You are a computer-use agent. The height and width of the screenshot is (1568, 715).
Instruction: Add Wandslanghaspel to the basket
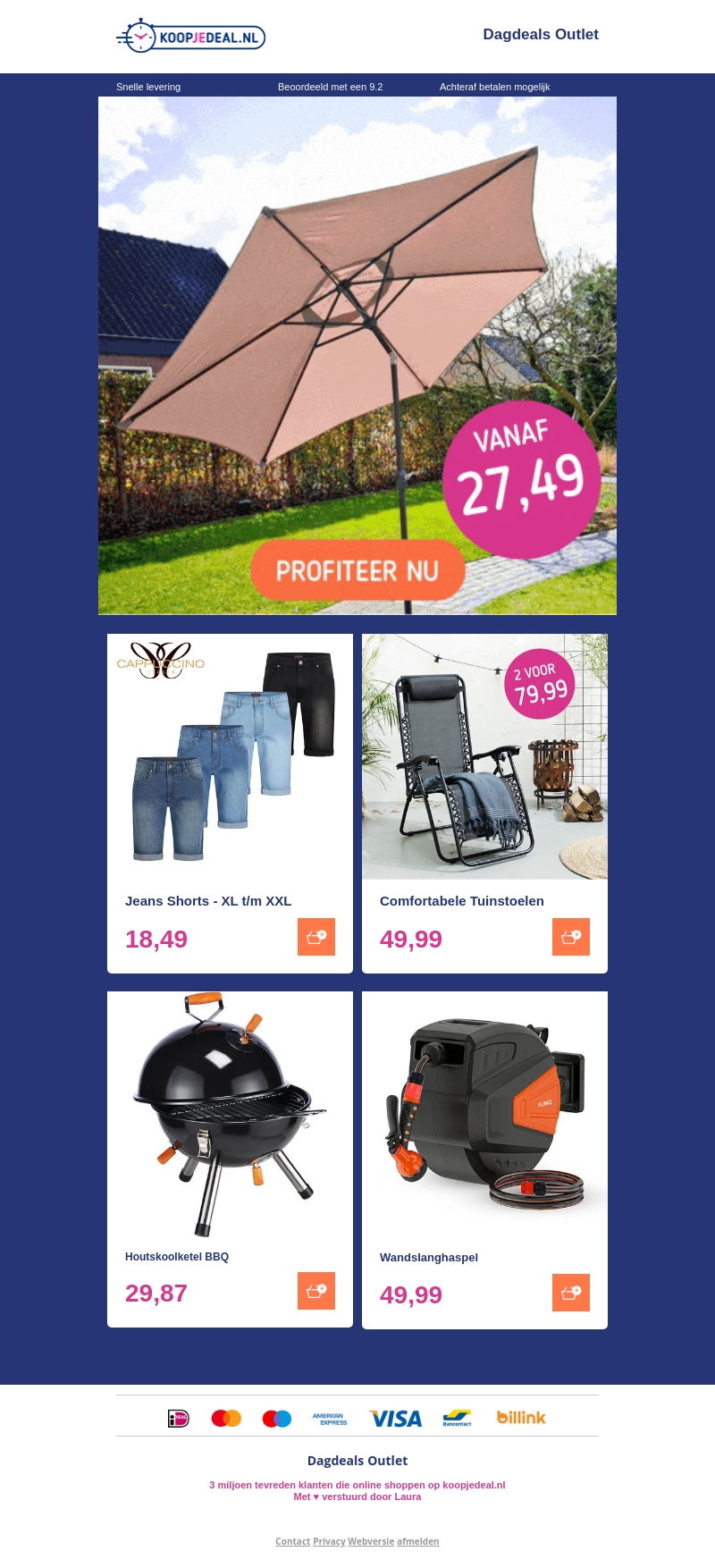571,1293
